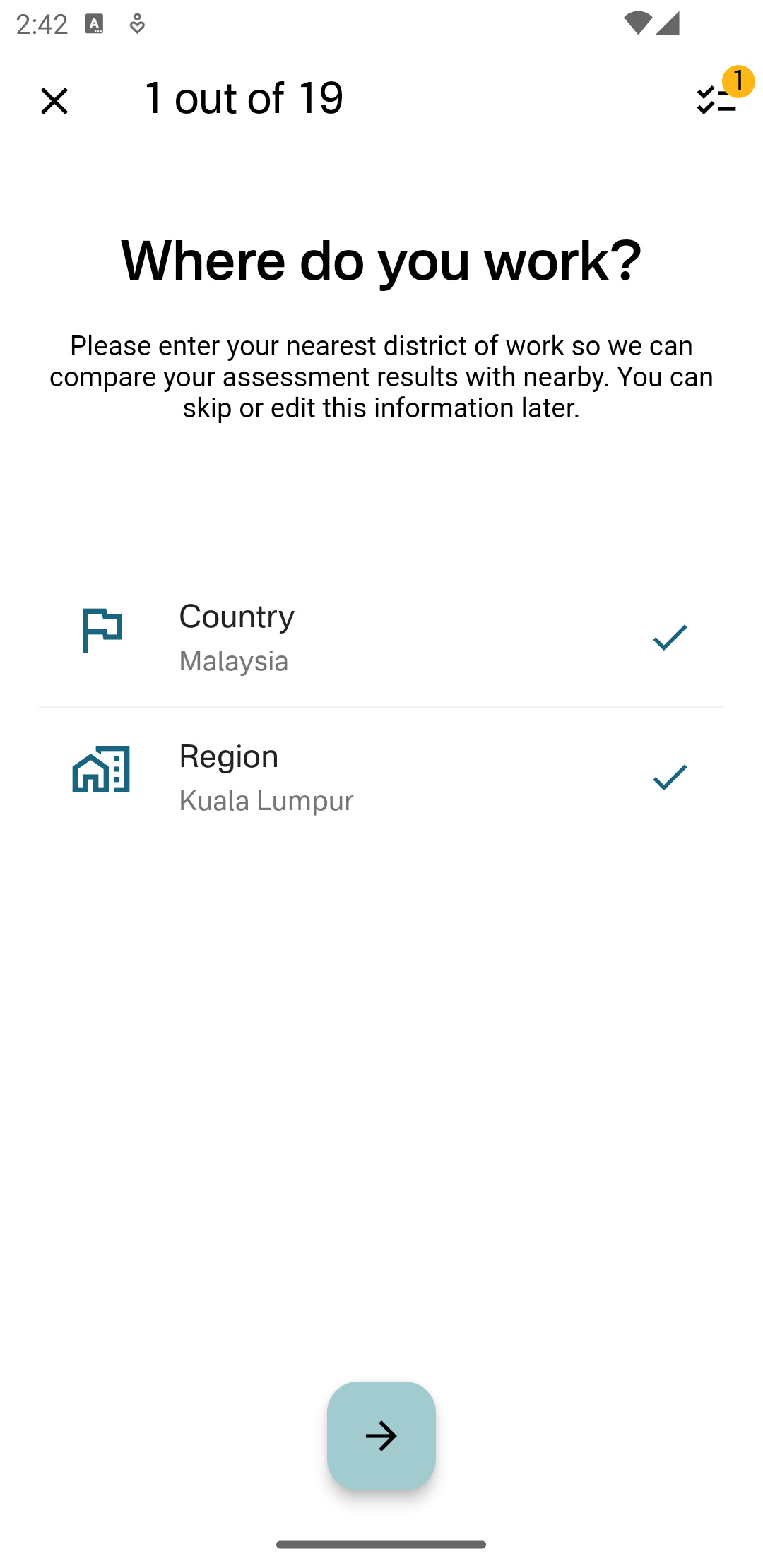Close the assessment questionnaire

pos(54,100)
